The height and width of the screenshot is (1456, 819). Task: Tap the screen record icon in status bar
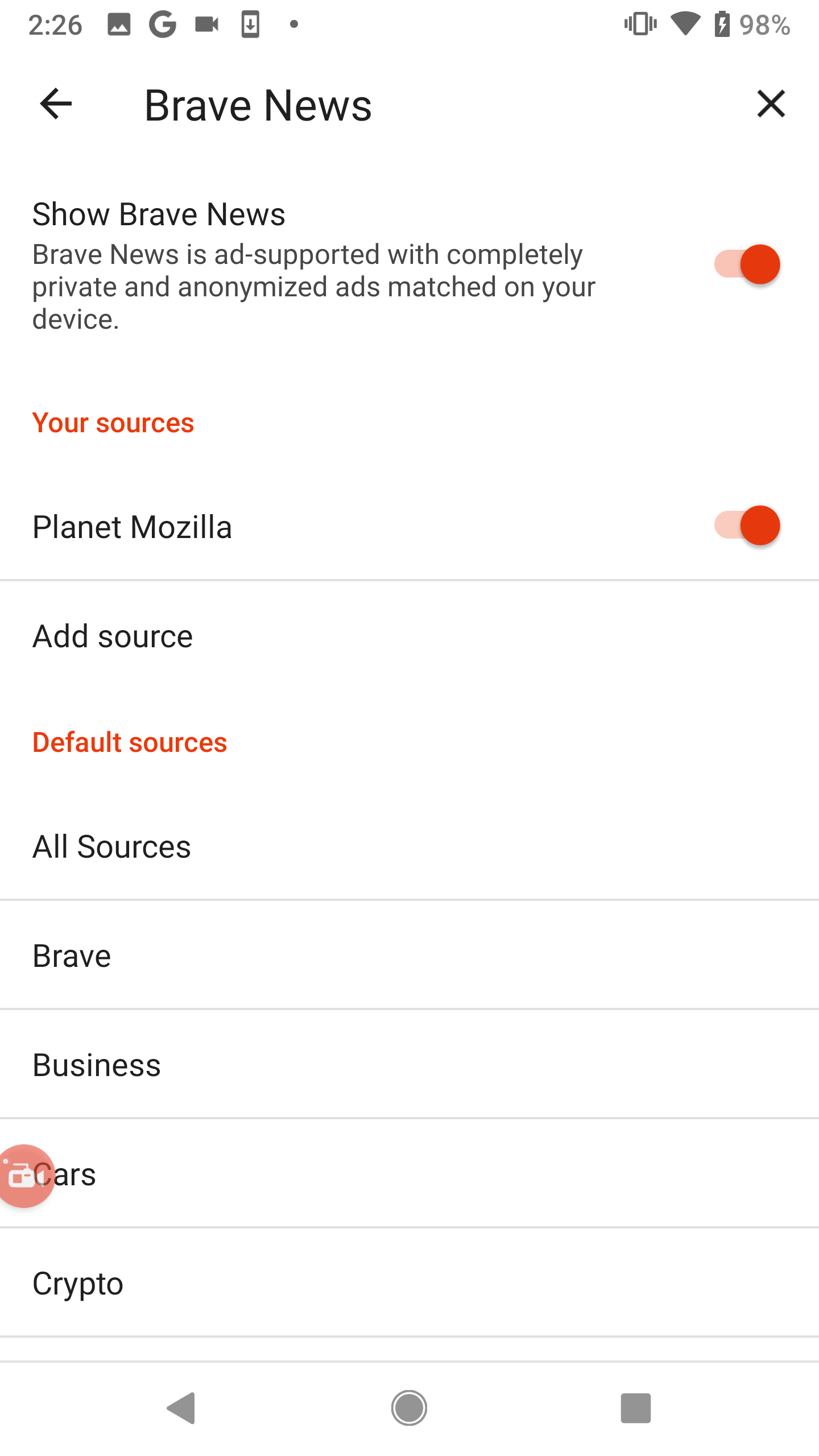pos(205,24)
